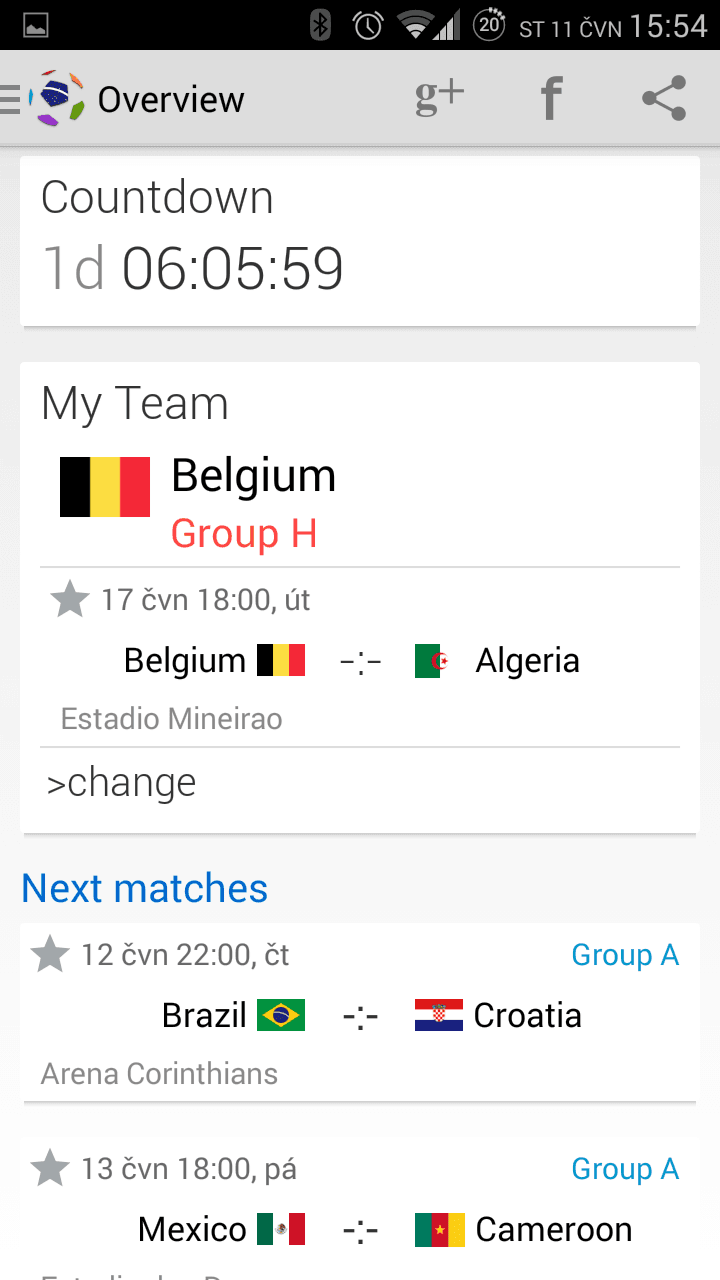Open Group H standings
The image size is (720, 1280).
(x=243, y=534)
